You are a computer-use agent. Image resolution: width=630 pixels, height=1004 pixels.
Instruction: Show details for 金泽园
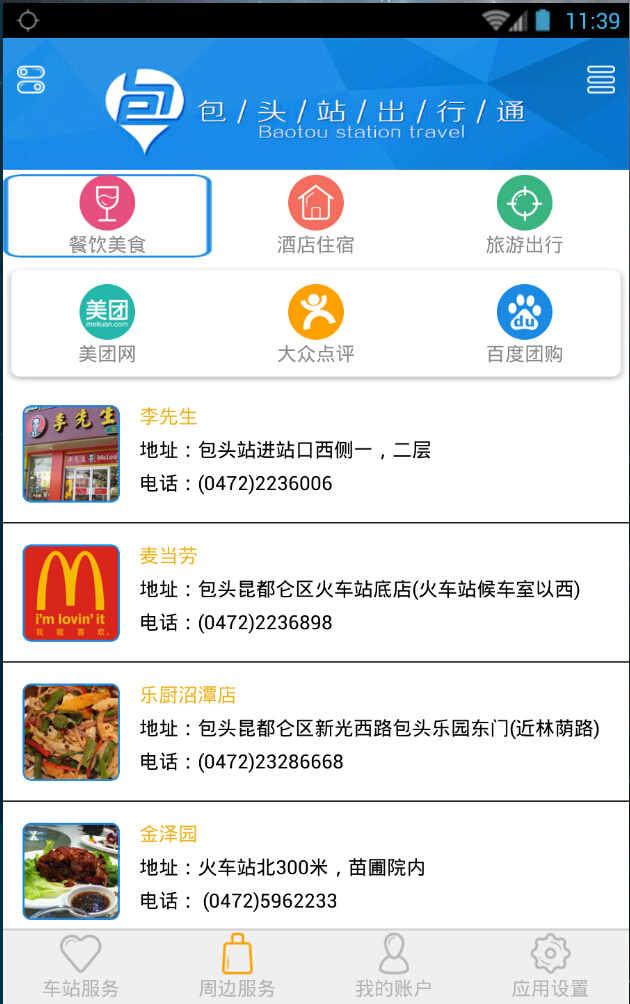(315, 868)
